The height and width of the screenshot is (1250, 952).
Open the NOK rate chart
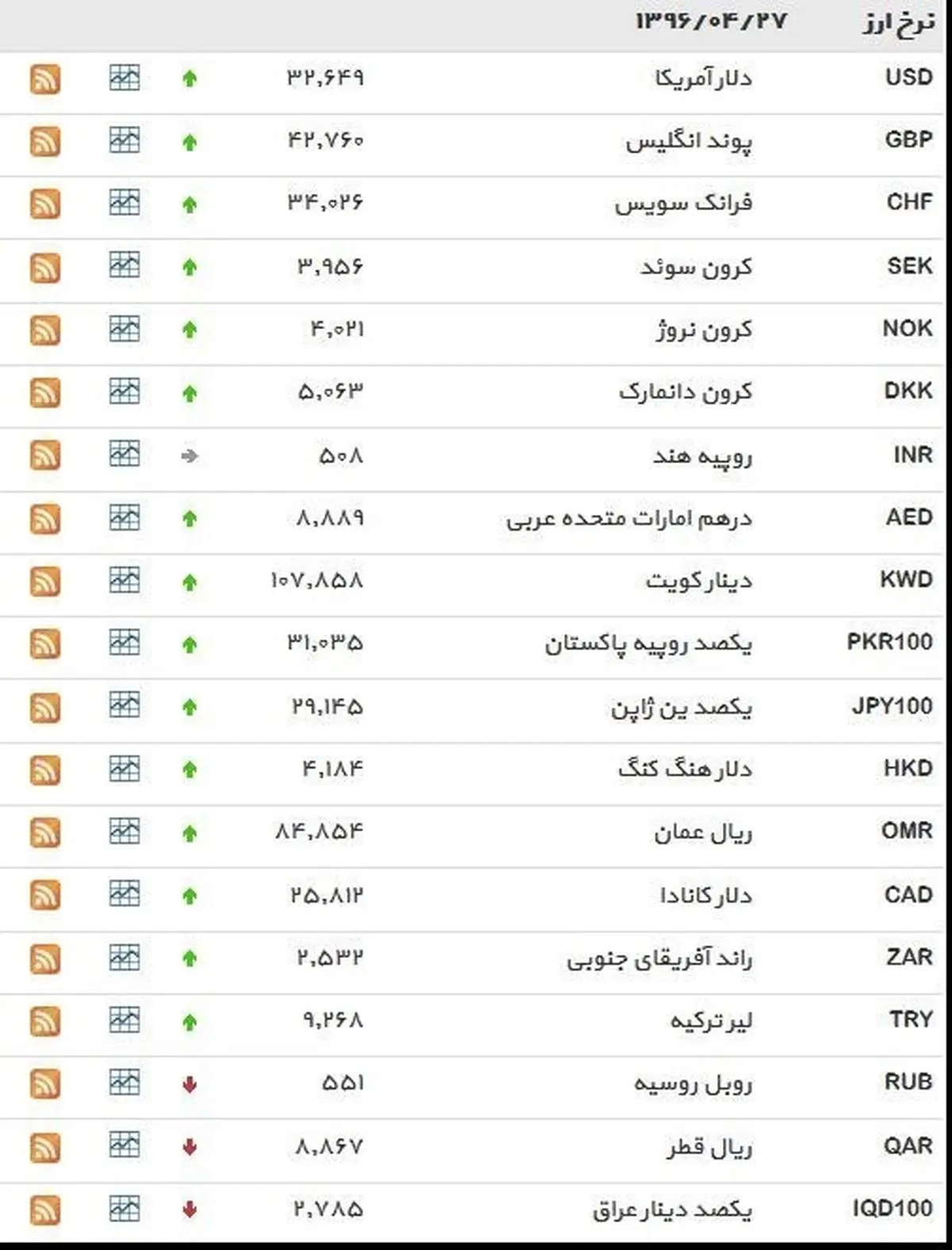coord(124,328)
